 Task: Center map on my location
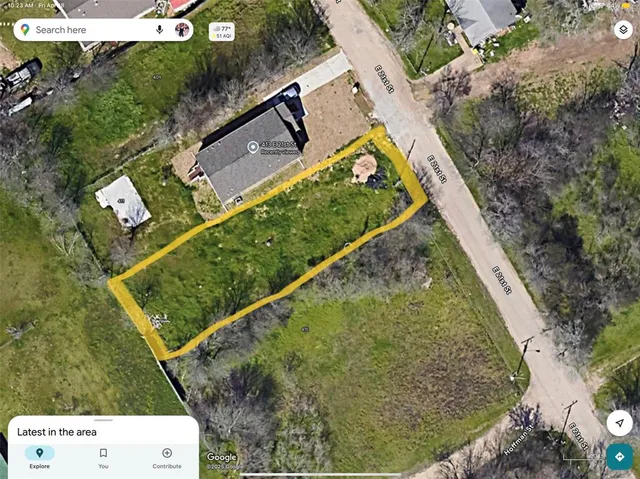(x=620, y=422)
